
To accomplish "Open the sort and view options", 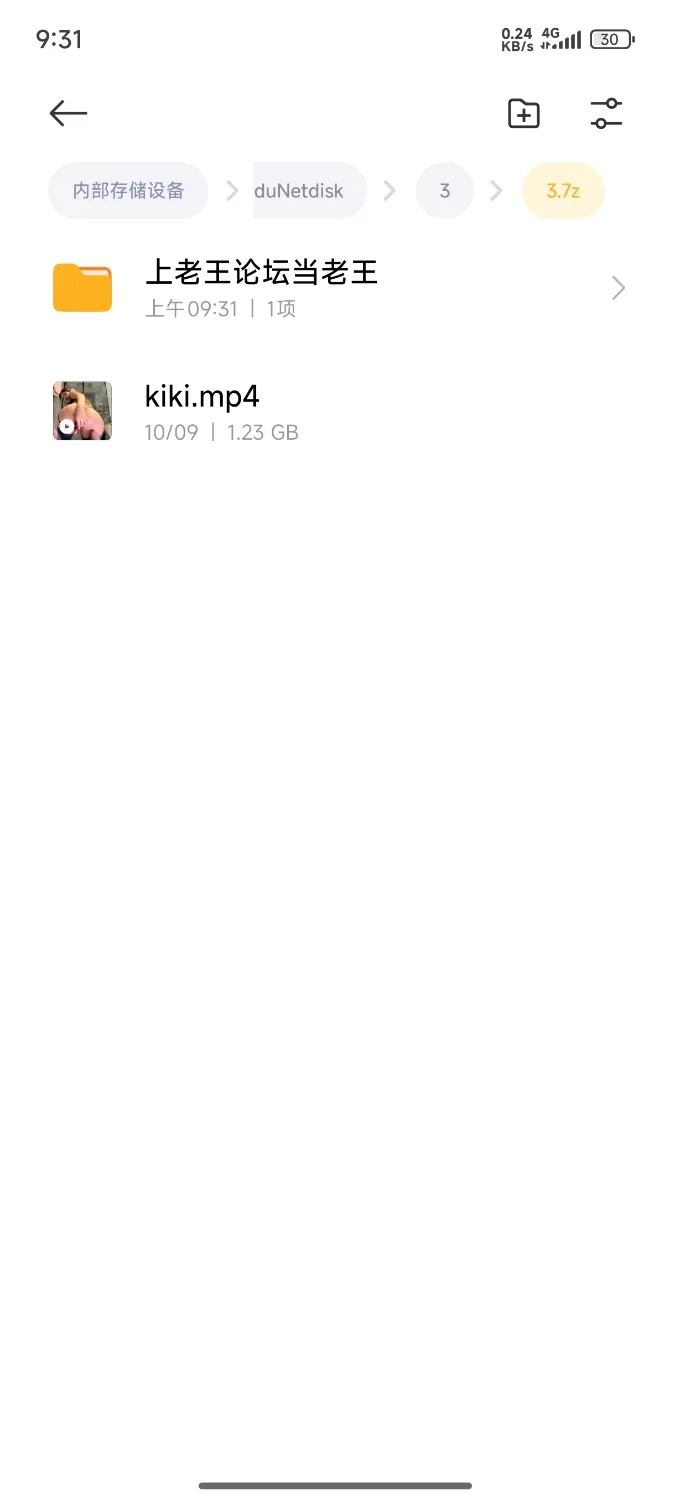I will pyautogui.click(x=606, y=114).
